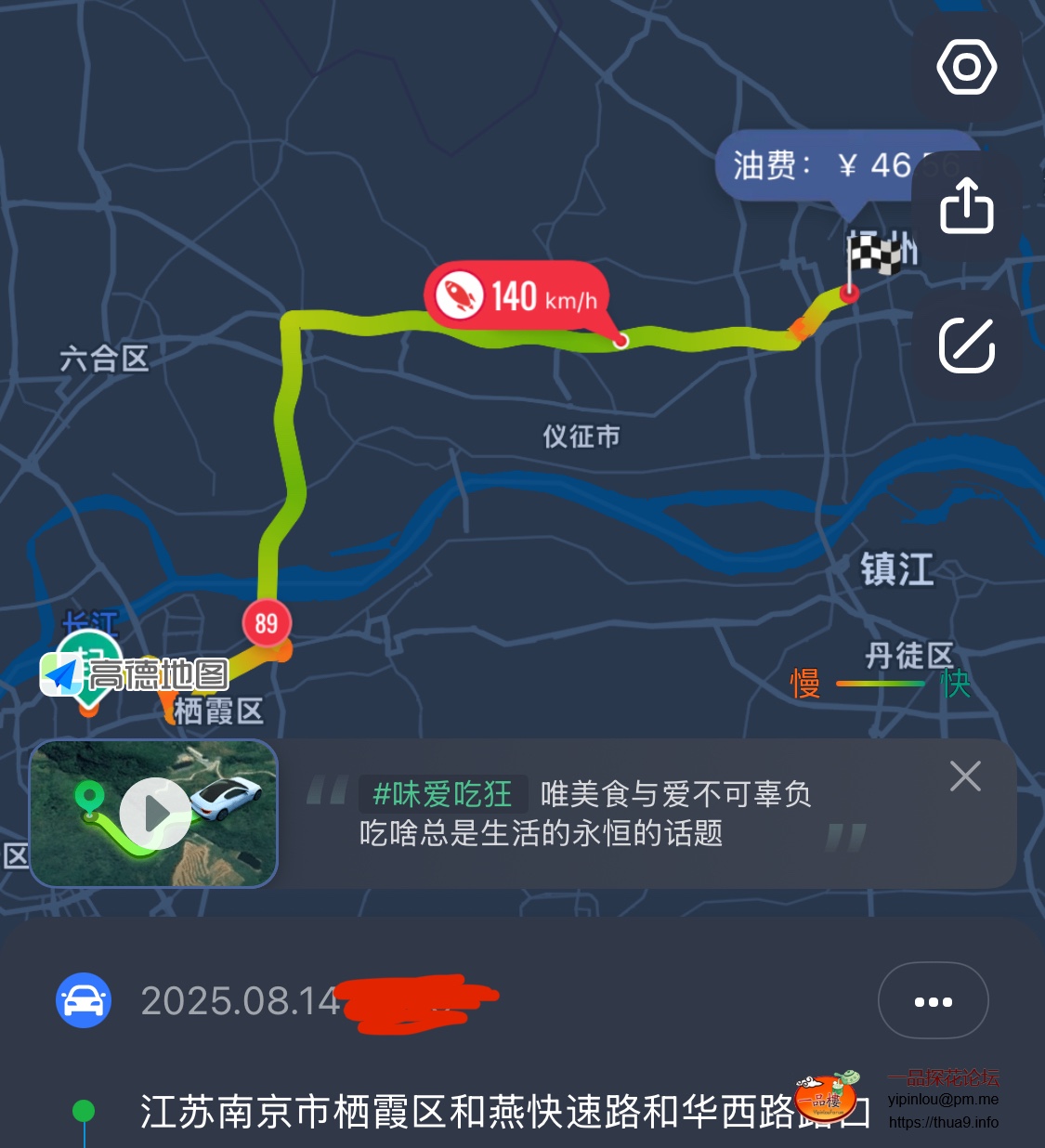
Task: Share this trip route
Action: 966,205
